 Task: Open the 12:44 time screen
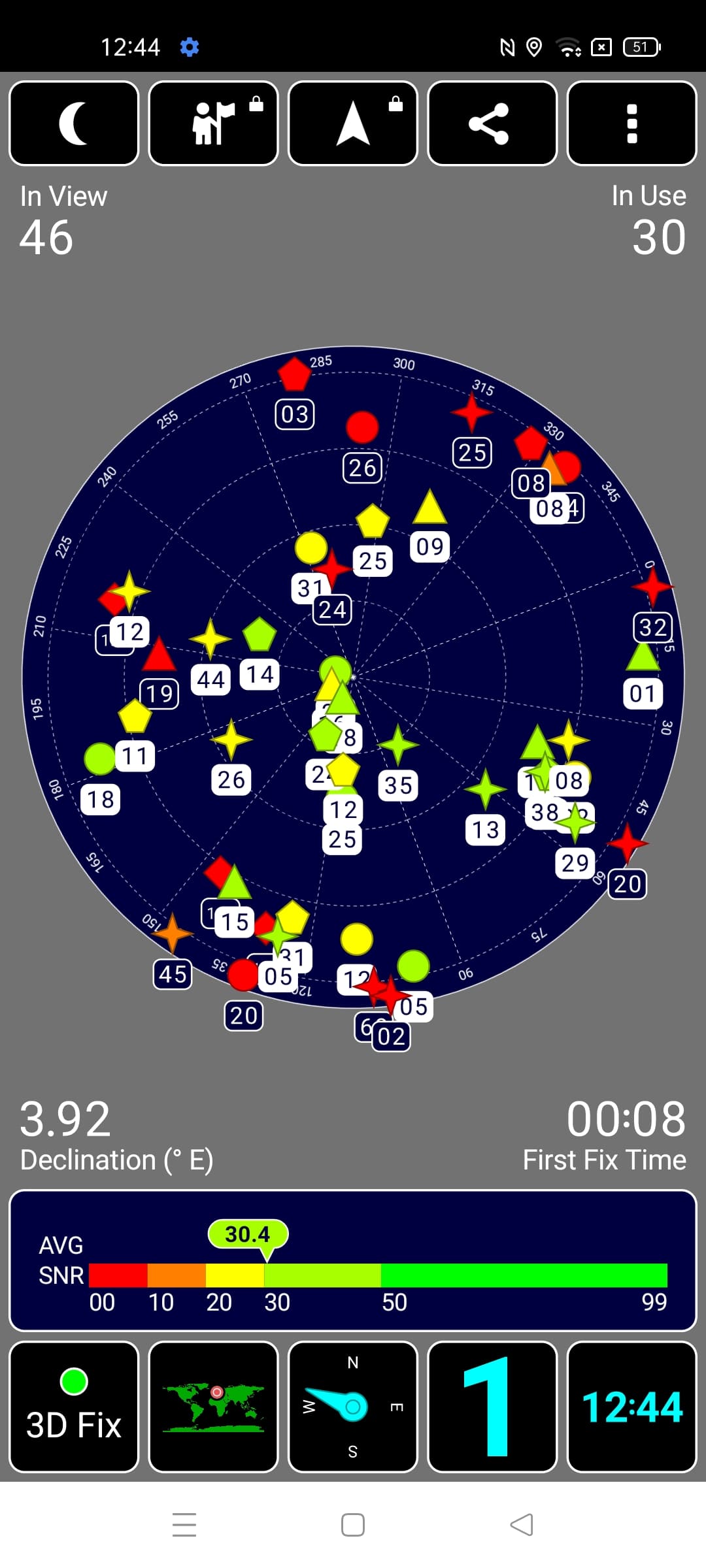click(x=632, y=1407)
